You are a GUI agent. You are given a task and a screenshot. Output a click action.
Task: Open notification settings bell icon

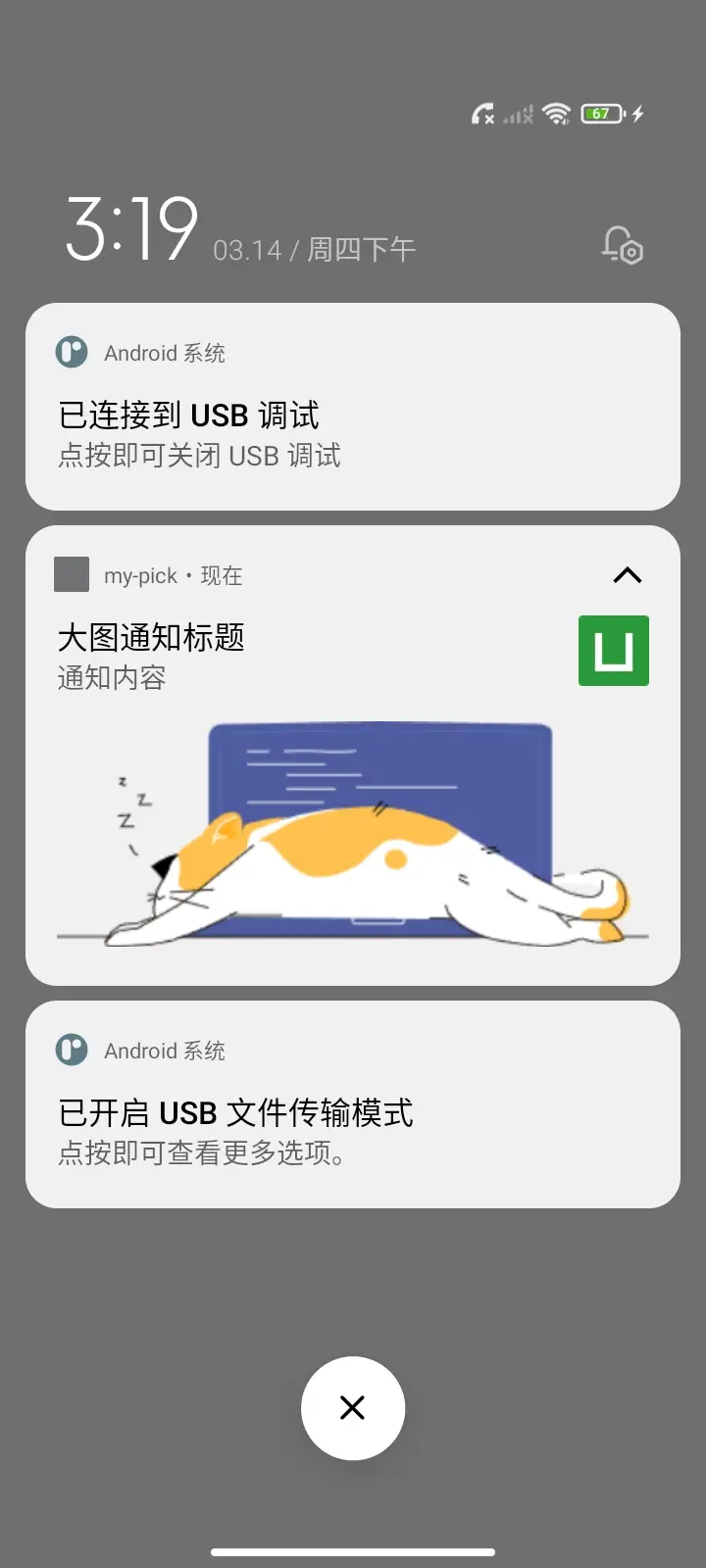click(x=622, y=245)
